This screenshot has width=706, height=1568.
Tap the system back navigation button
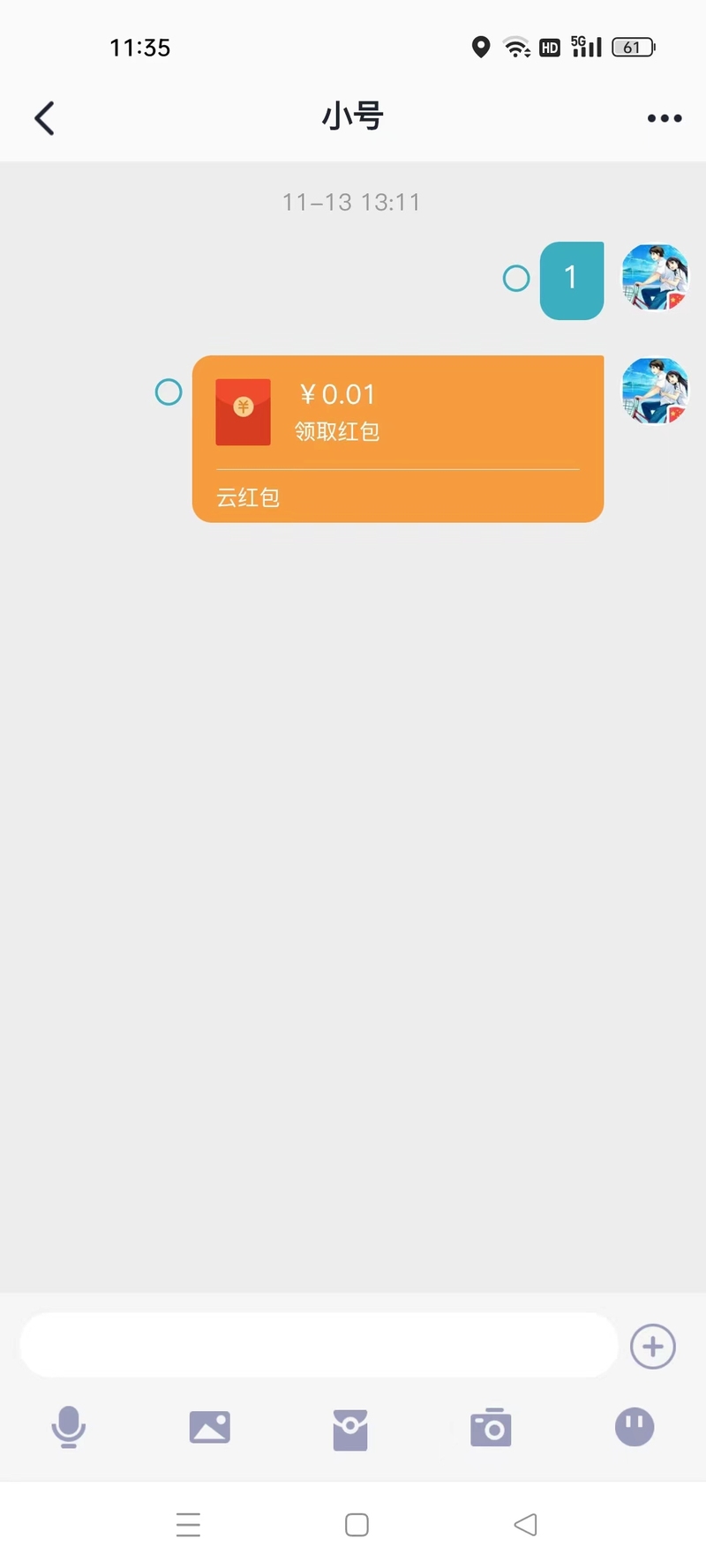click(x=525, y=1524)
